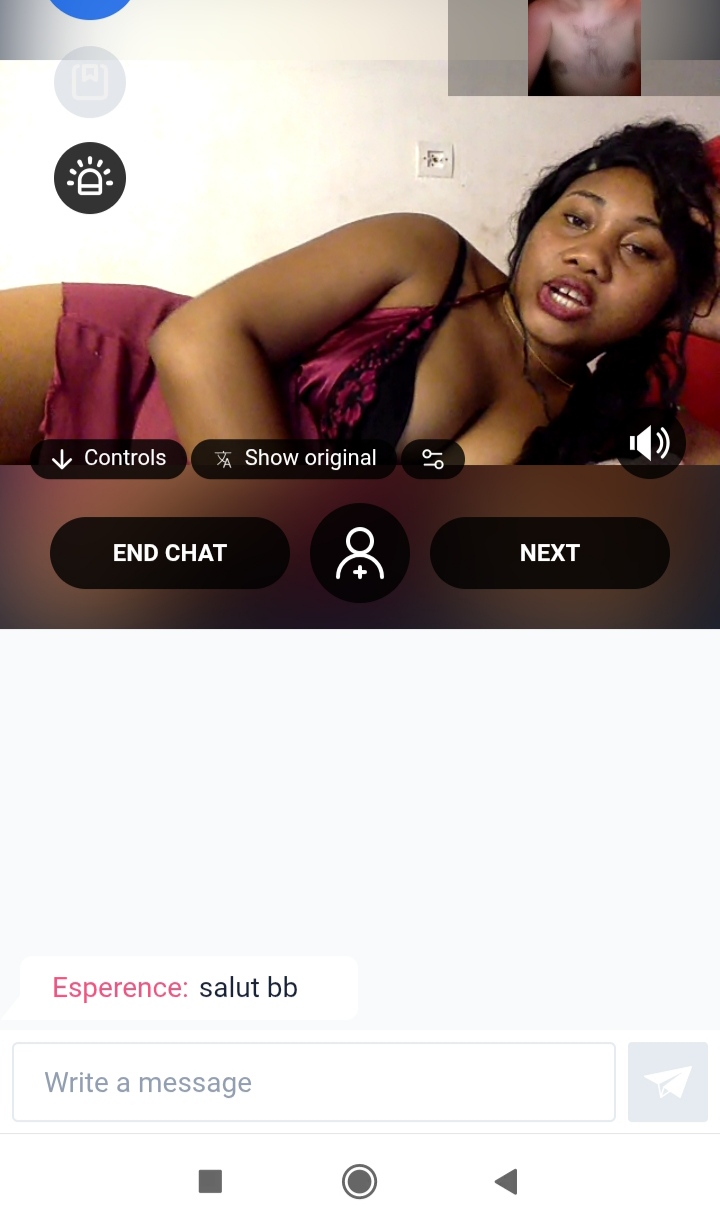Report this user with the alarm icon
The image size is (720, 1229).
click(90, 178)
